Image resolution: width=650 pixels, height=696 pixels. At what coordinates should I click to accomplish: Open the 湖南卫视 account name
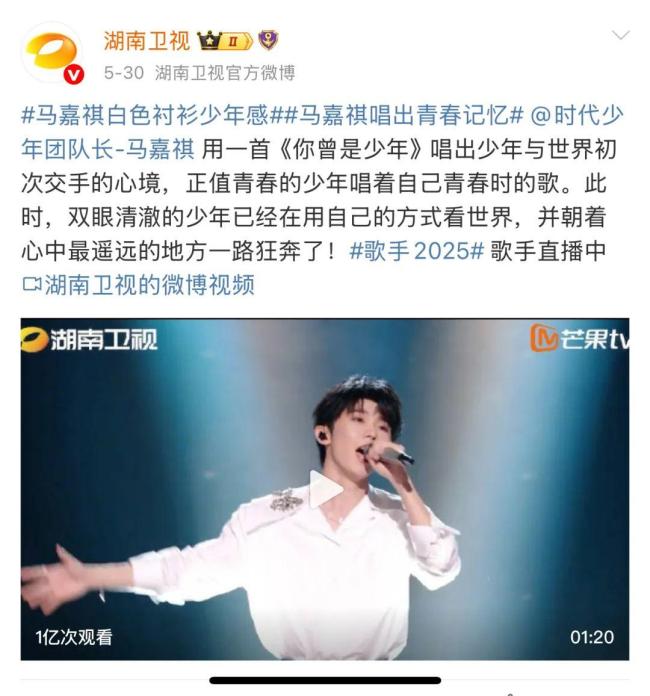(x=146, y=40)
